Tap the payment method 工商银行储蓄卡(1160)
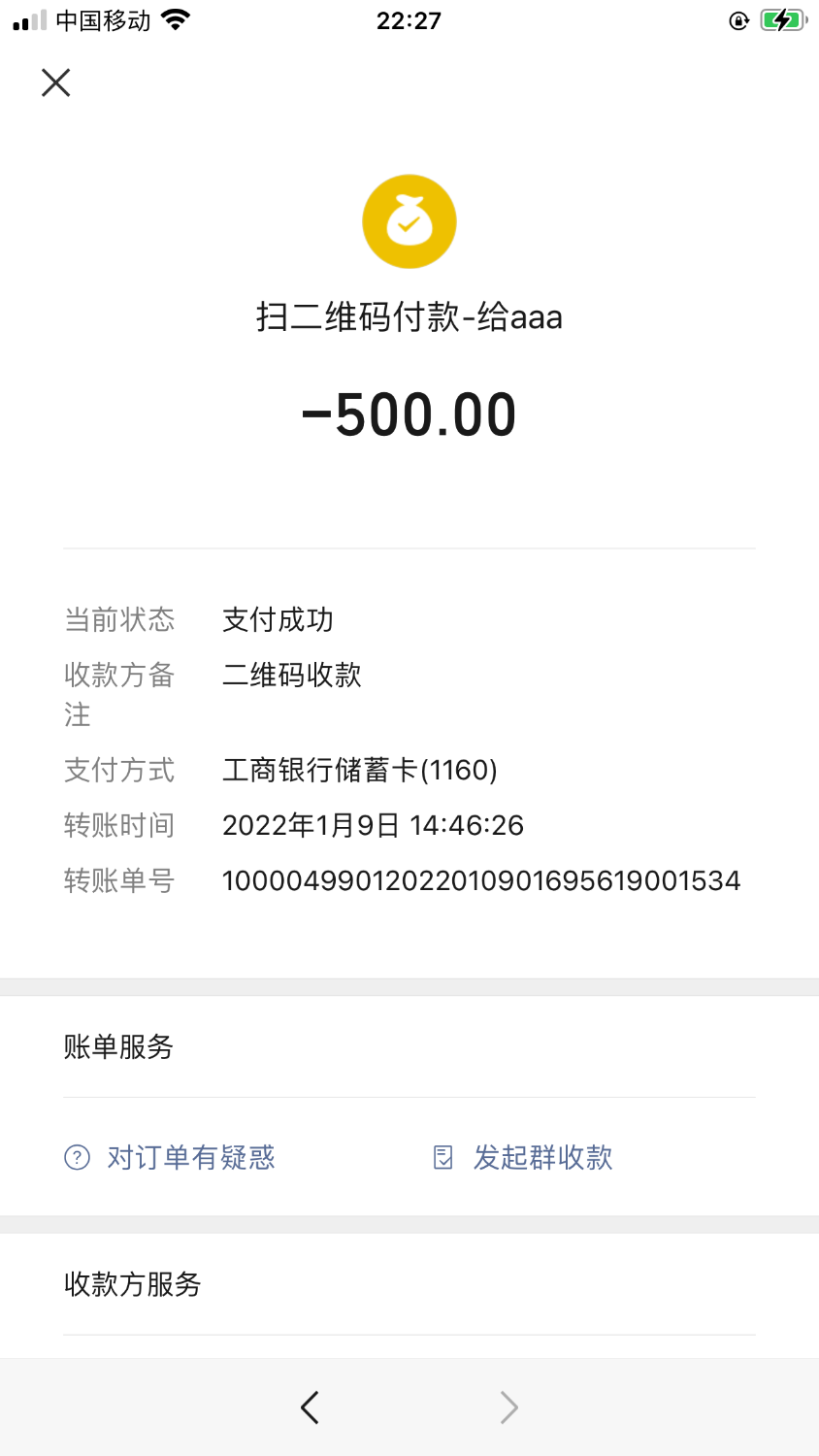 [359, 770]
